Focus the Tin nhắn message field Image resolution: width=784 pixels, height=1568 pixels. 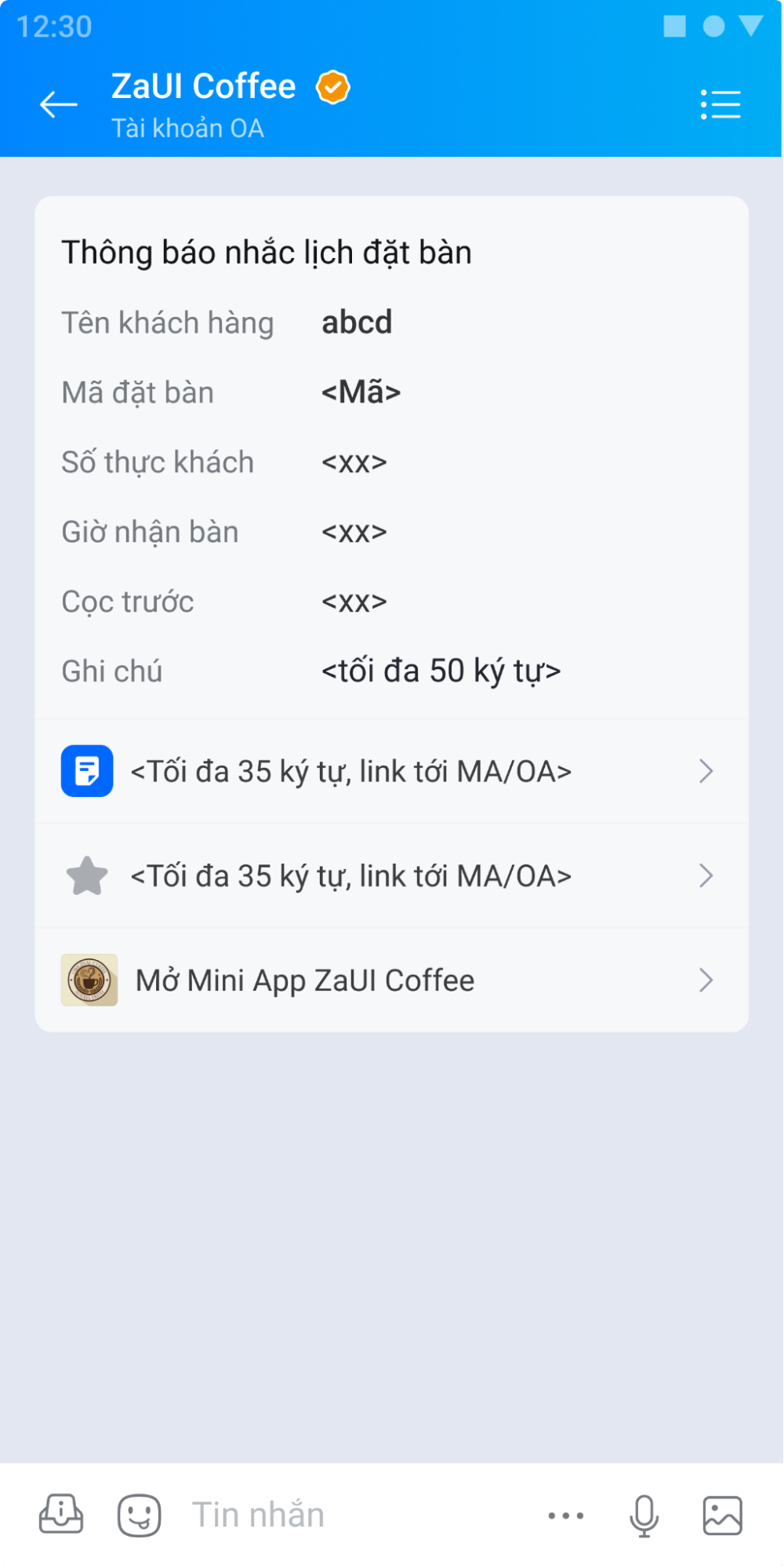click(353, 1515)
